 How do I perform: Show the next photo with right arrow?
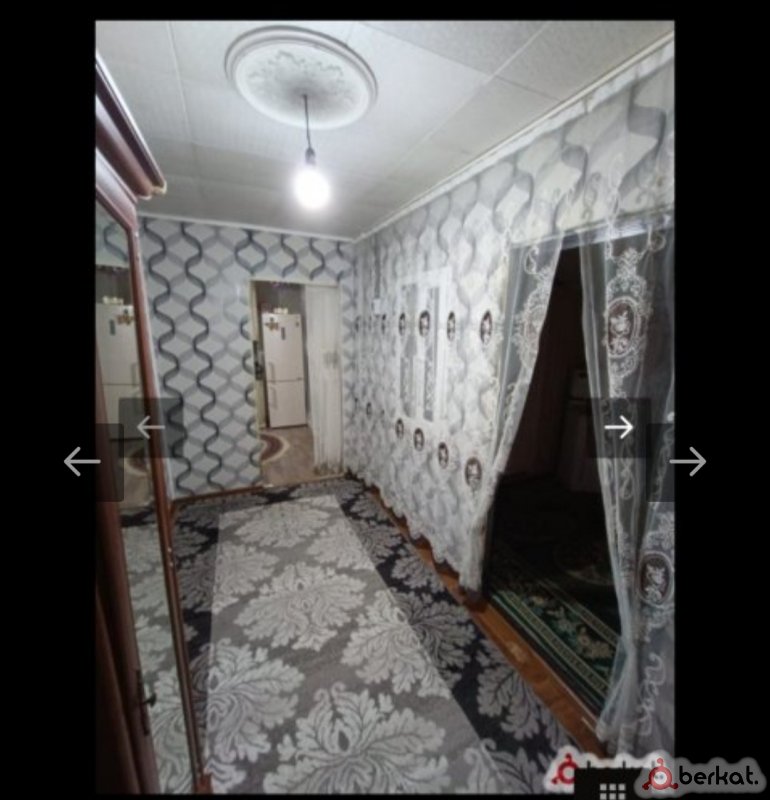click(688, 461)
